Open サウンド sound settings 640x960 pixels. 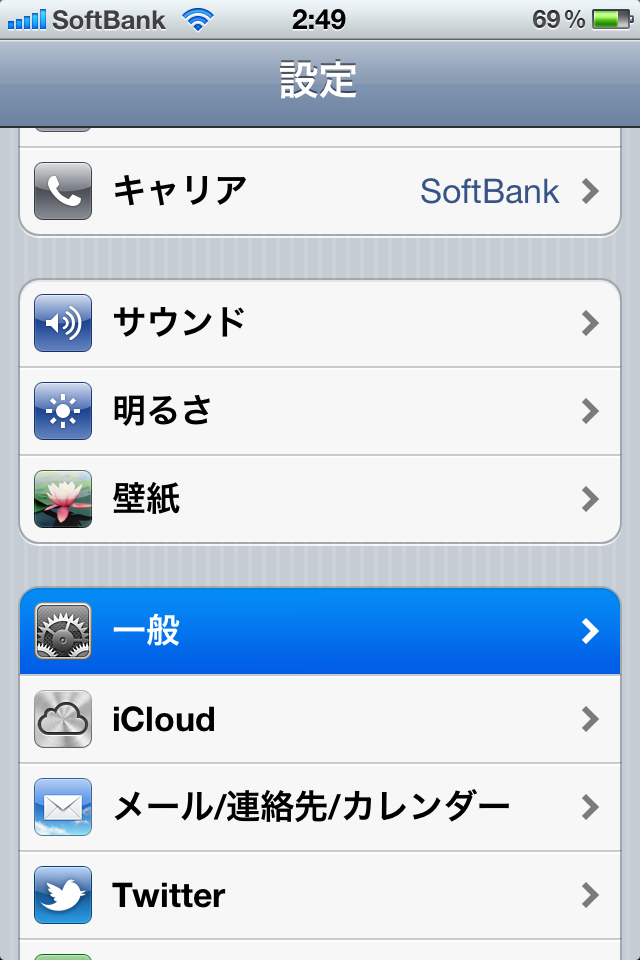click(x=320, y=323)
